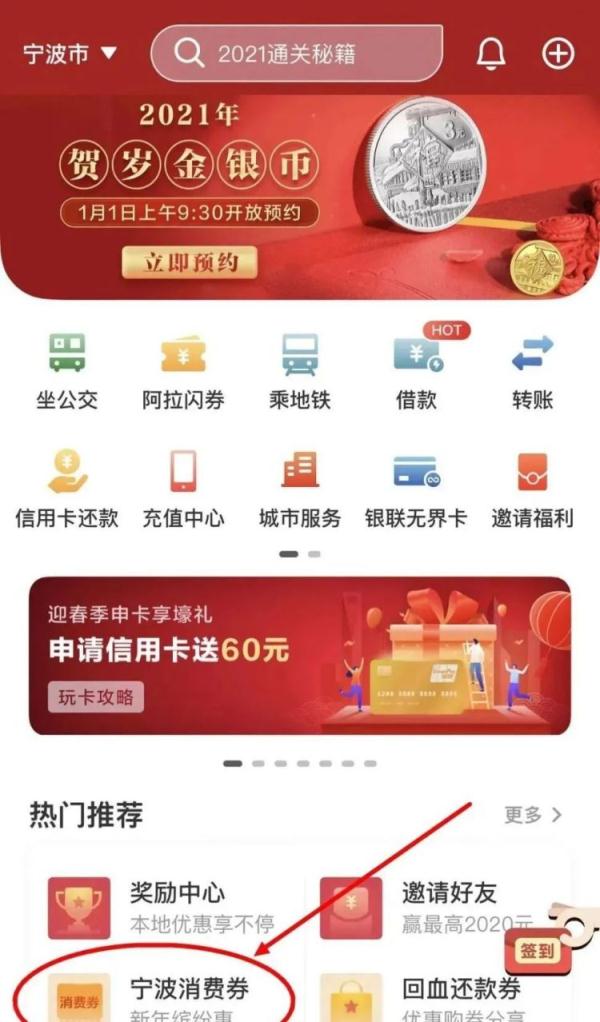Open 信用卡还款 repayment
The image size is (600, 1022).
tap(67, 489)
